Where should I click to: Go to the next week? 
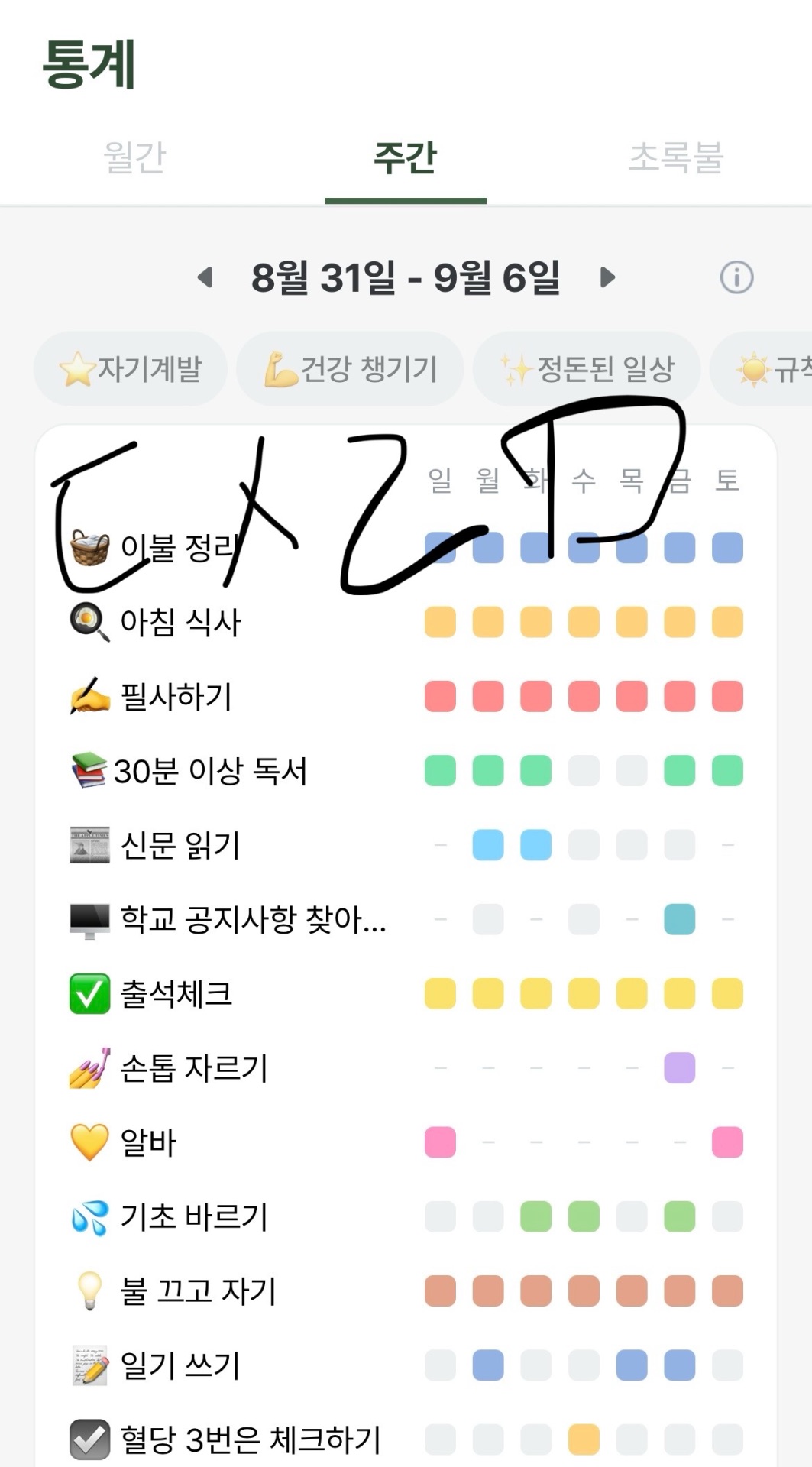coord(607,277)
